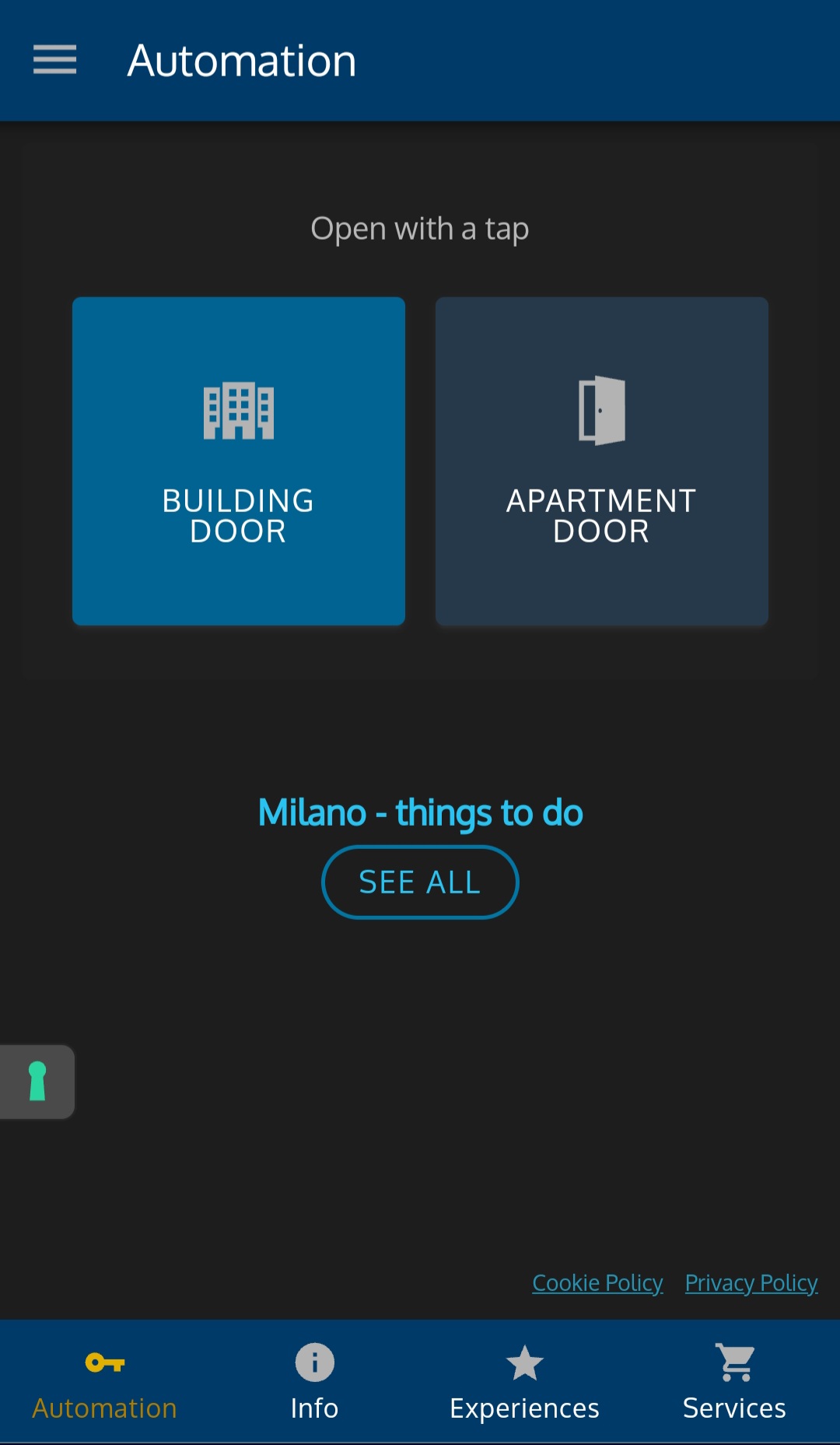
Task: See all Milano things to do
Action: click(x=420, y=882)
